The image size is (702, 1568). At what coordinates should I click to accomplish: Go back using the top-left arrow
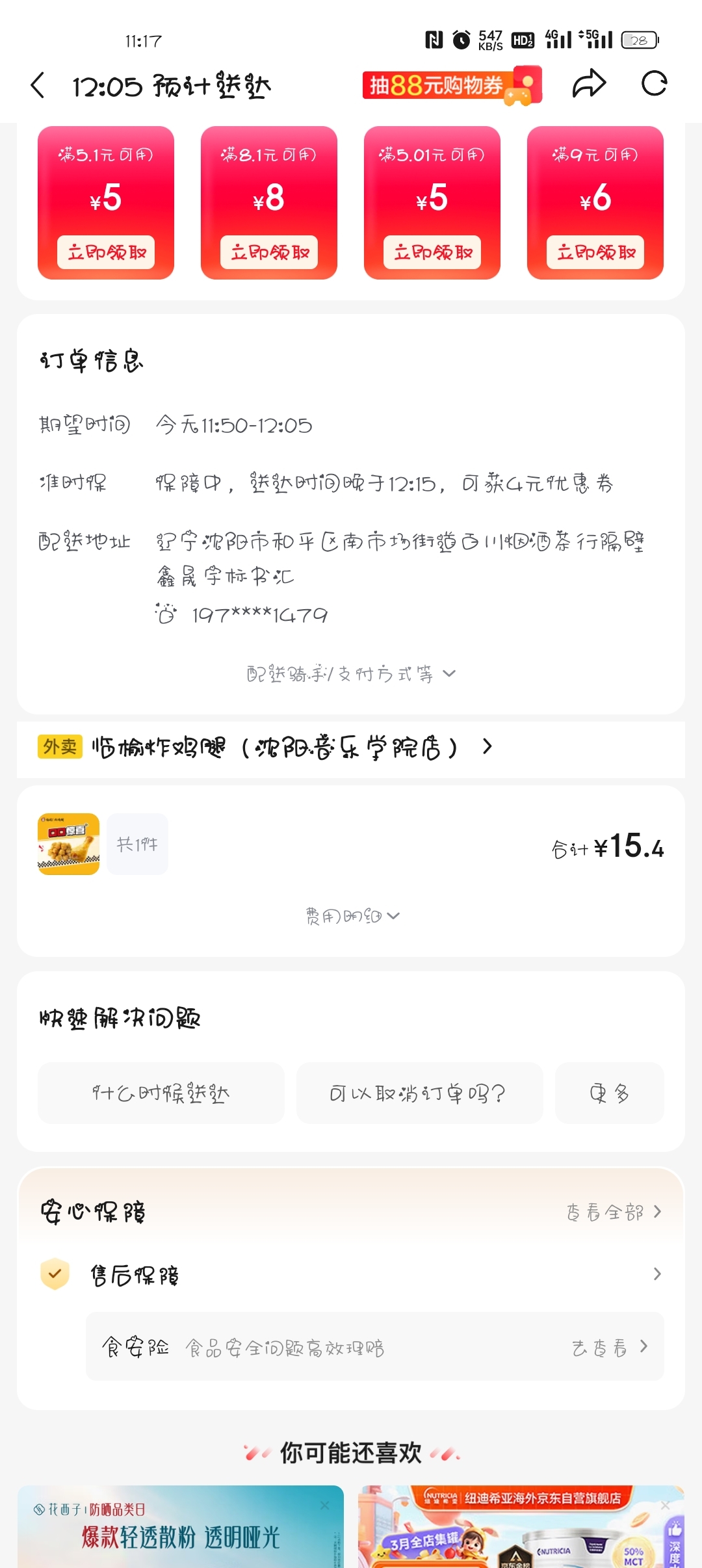(x=38, y=85)
